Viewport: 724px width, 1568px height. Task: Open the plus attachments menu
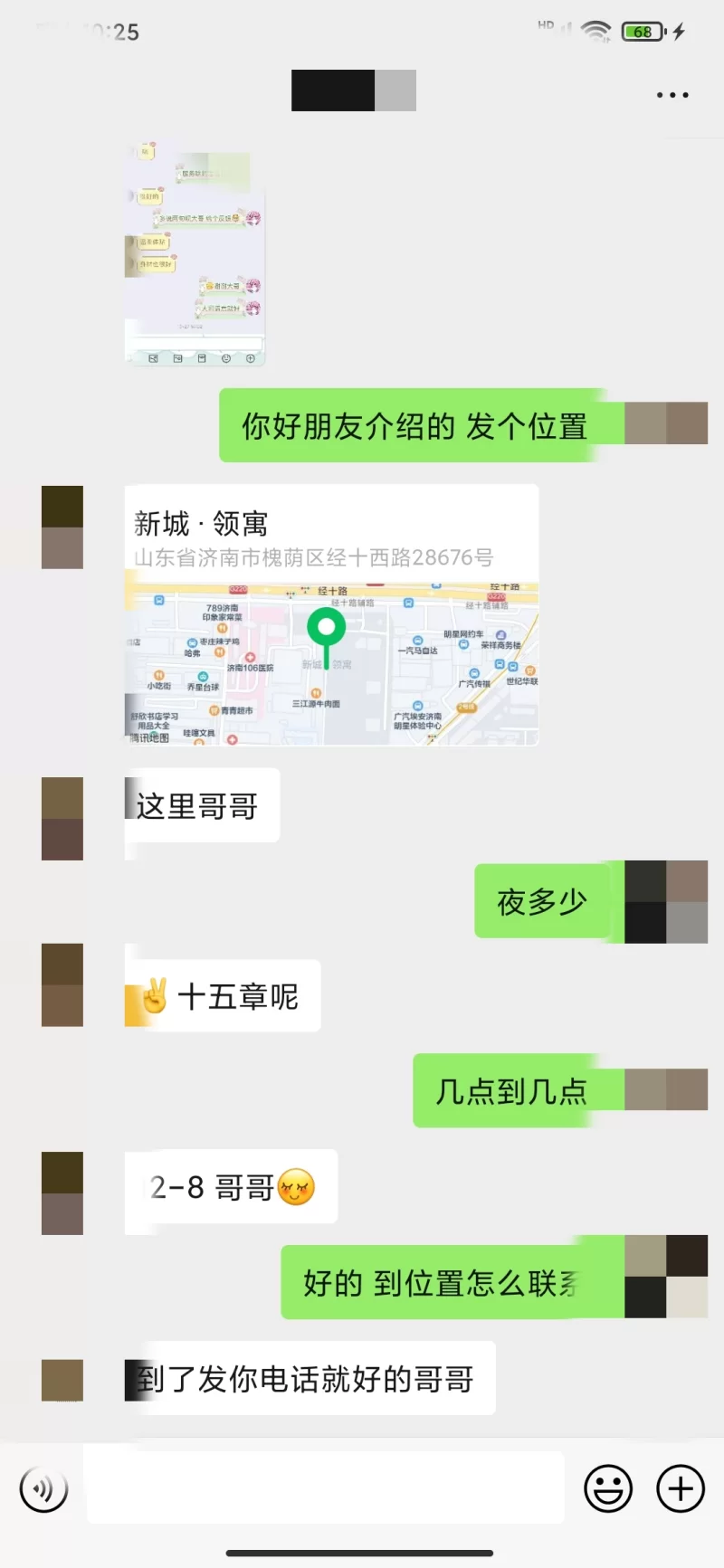(680, 1488)
